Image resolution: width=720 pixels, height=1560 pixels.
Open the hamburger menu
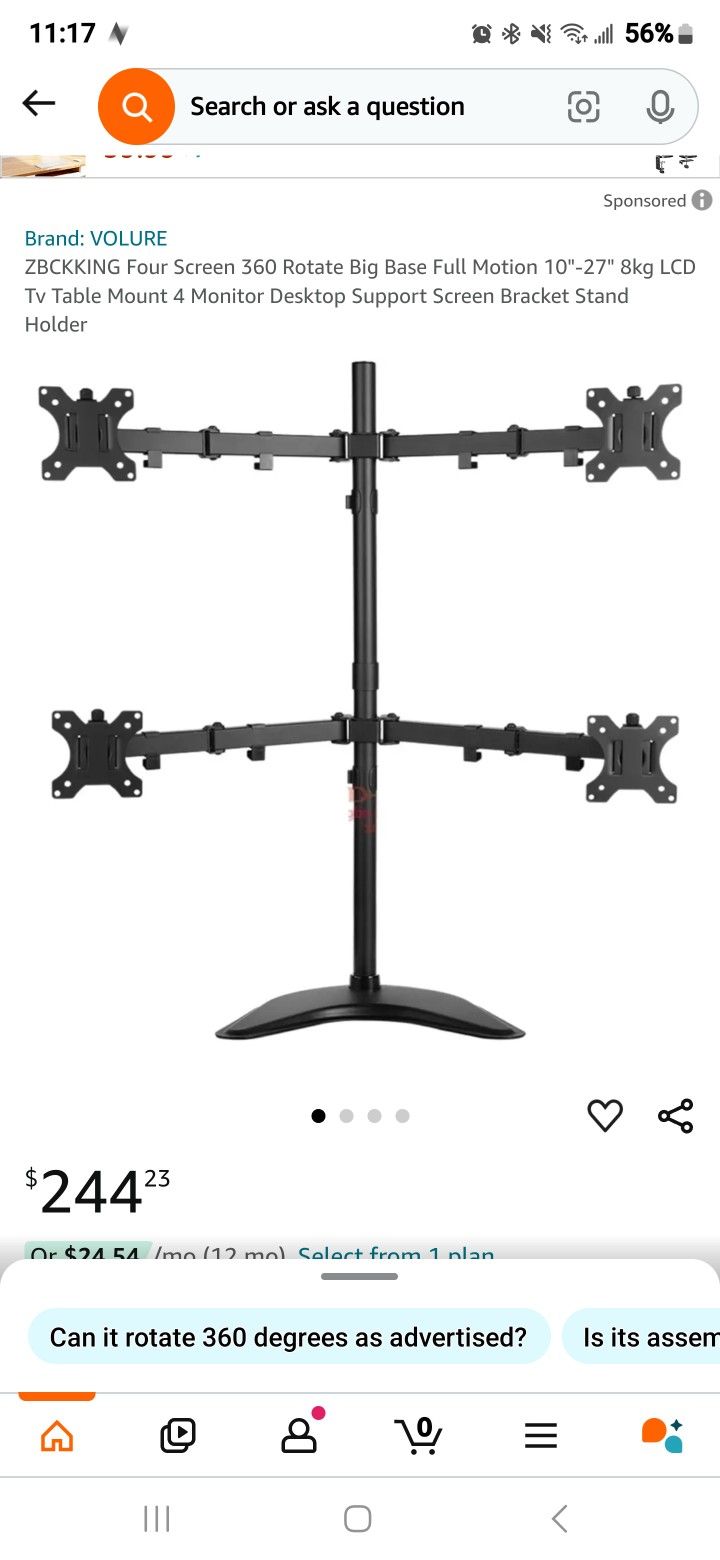[540, 1435]
